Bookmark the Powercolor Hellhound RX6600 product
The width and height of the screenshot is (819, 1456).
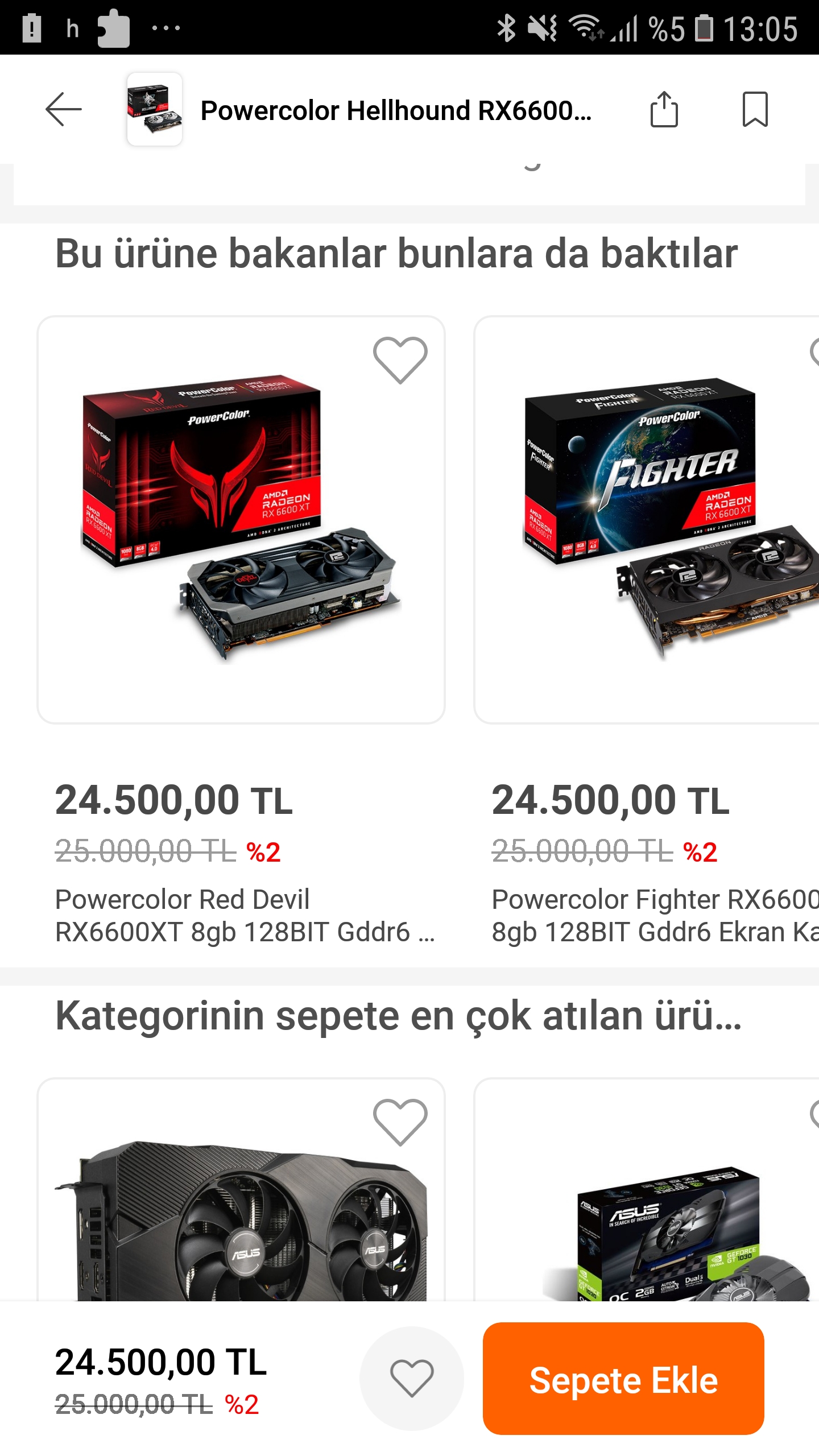[755, 109]
